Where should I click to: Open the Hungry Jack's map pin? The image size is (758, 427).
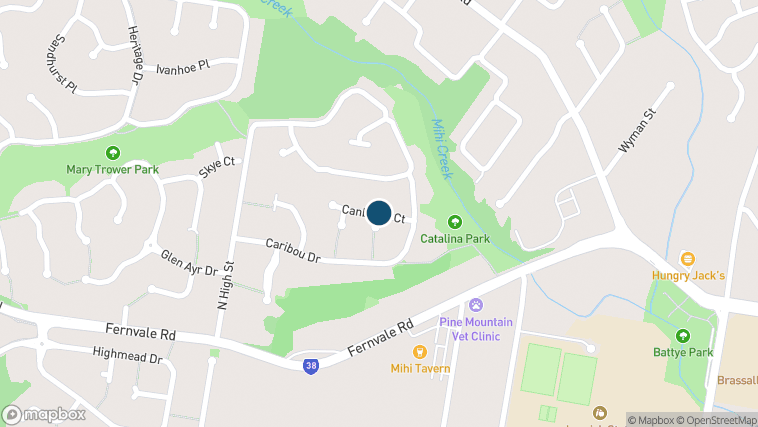[687, 258]
